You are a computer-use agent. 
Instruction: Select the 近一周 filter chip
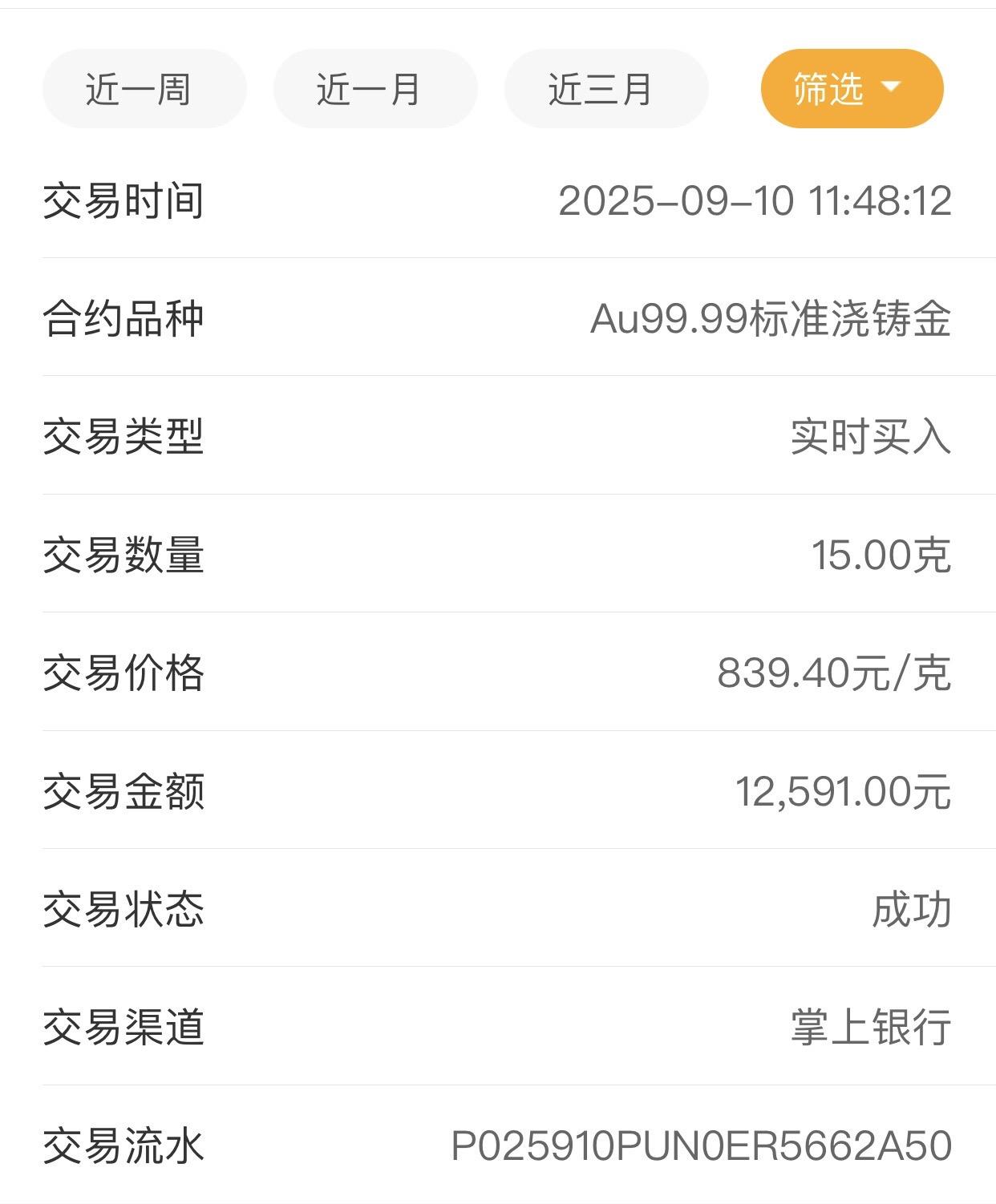coord(144,89)
